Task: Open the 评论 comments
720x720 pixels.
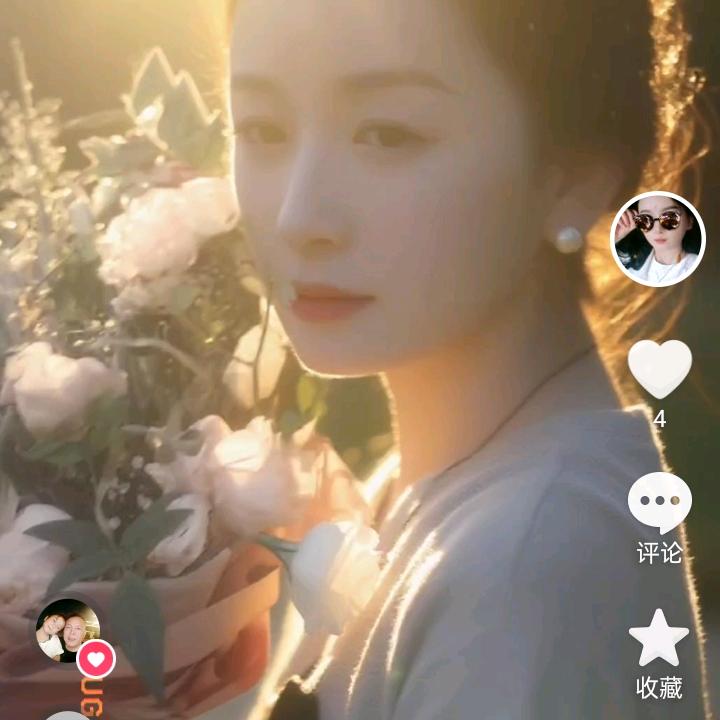Action: [x=659, y=505]
